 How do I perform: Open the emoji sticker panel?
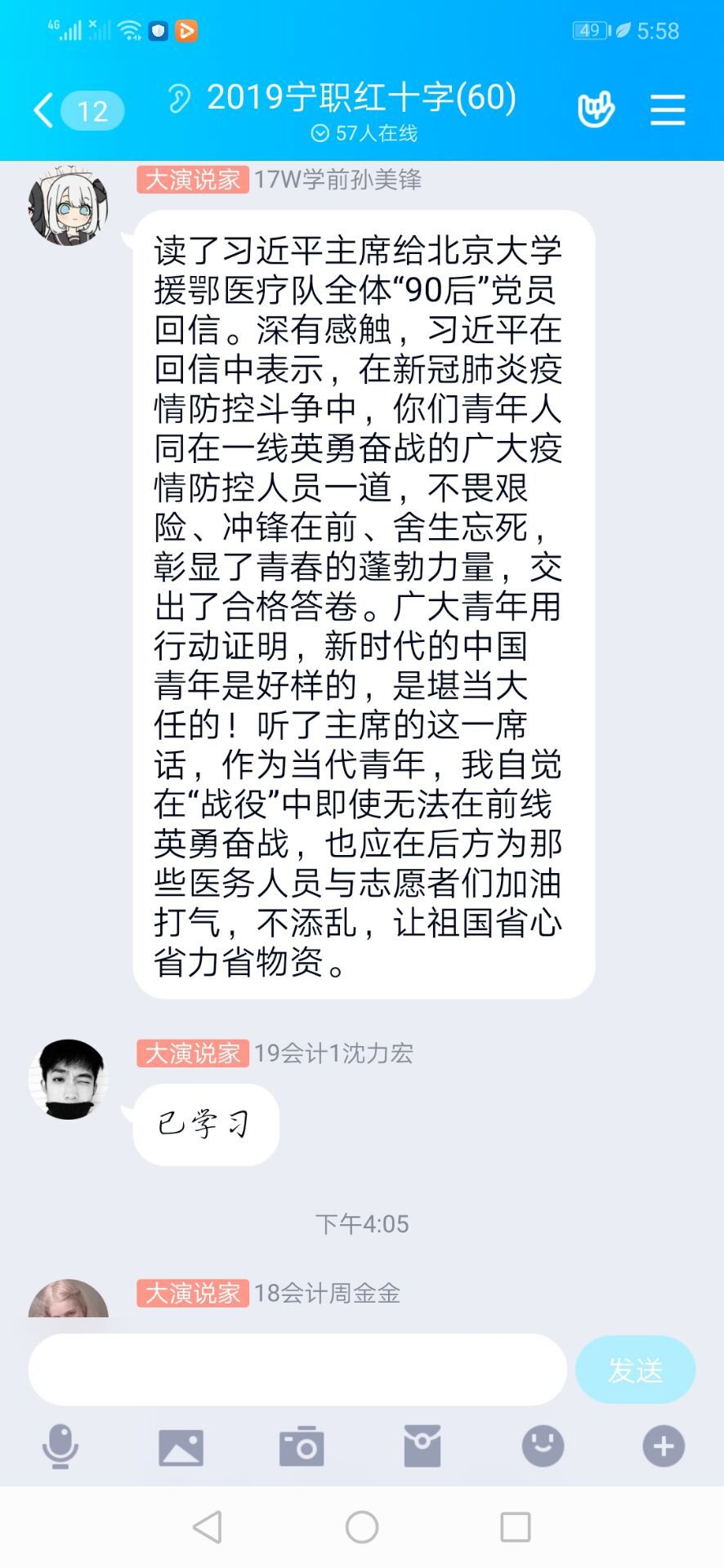click(543, 1446)
